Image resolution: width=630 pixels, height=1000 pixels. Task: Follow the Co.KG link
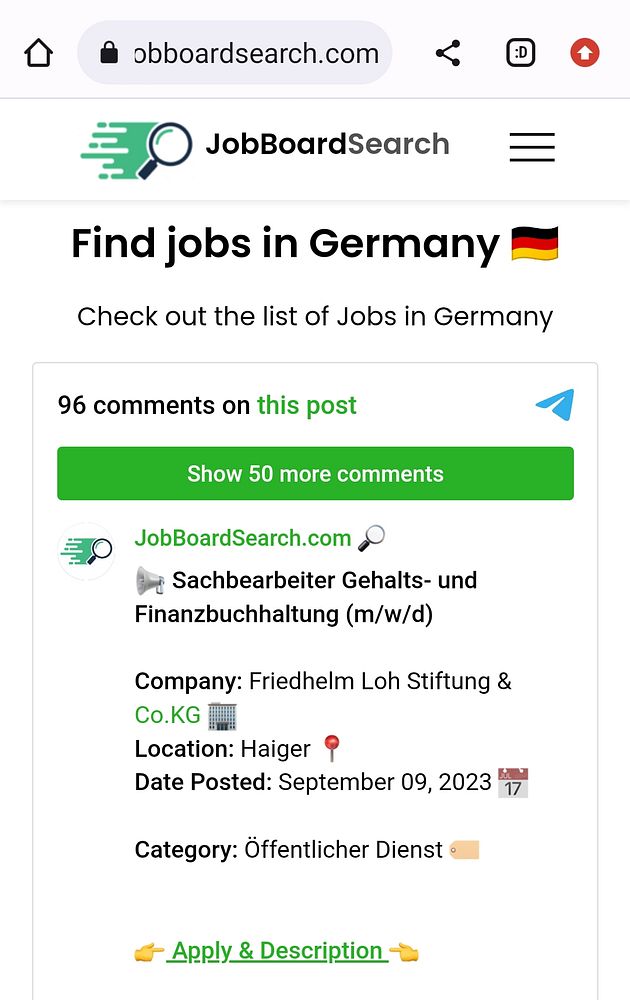click(168, 715)
